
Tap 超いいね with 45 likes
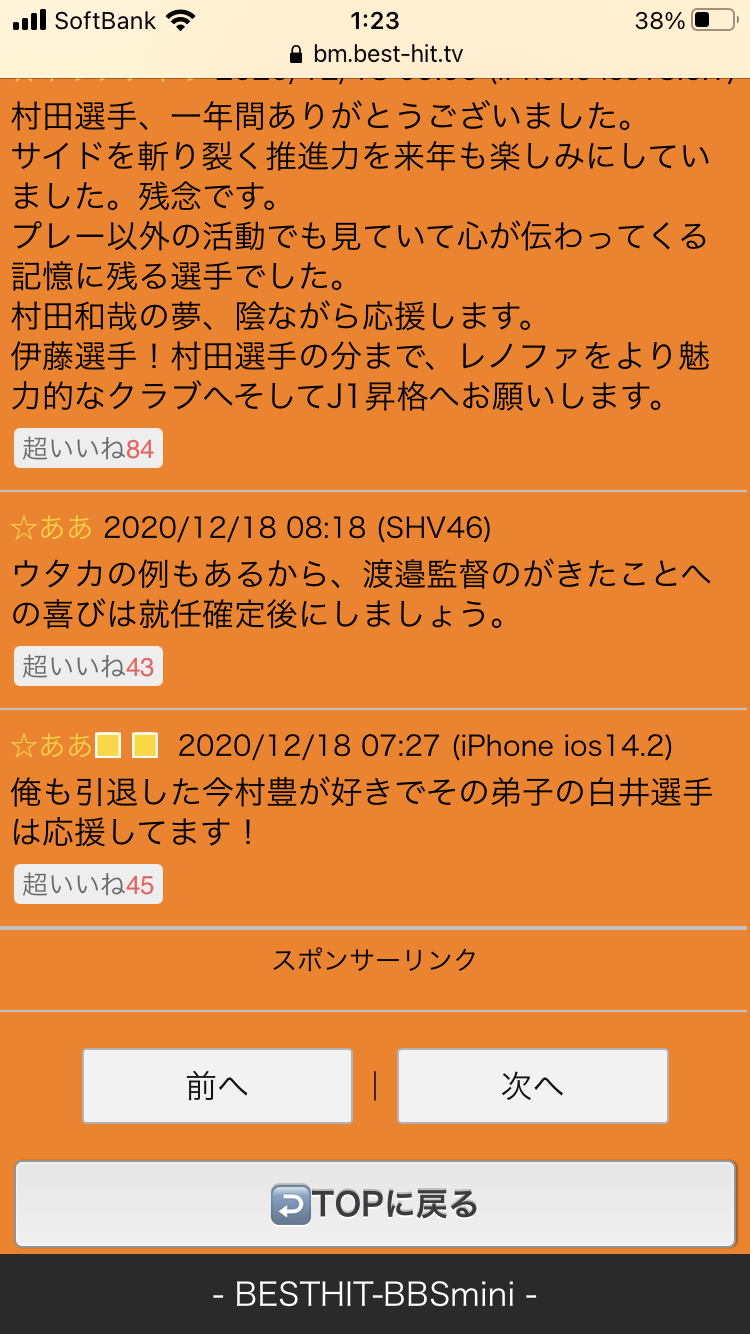(88, 884)
